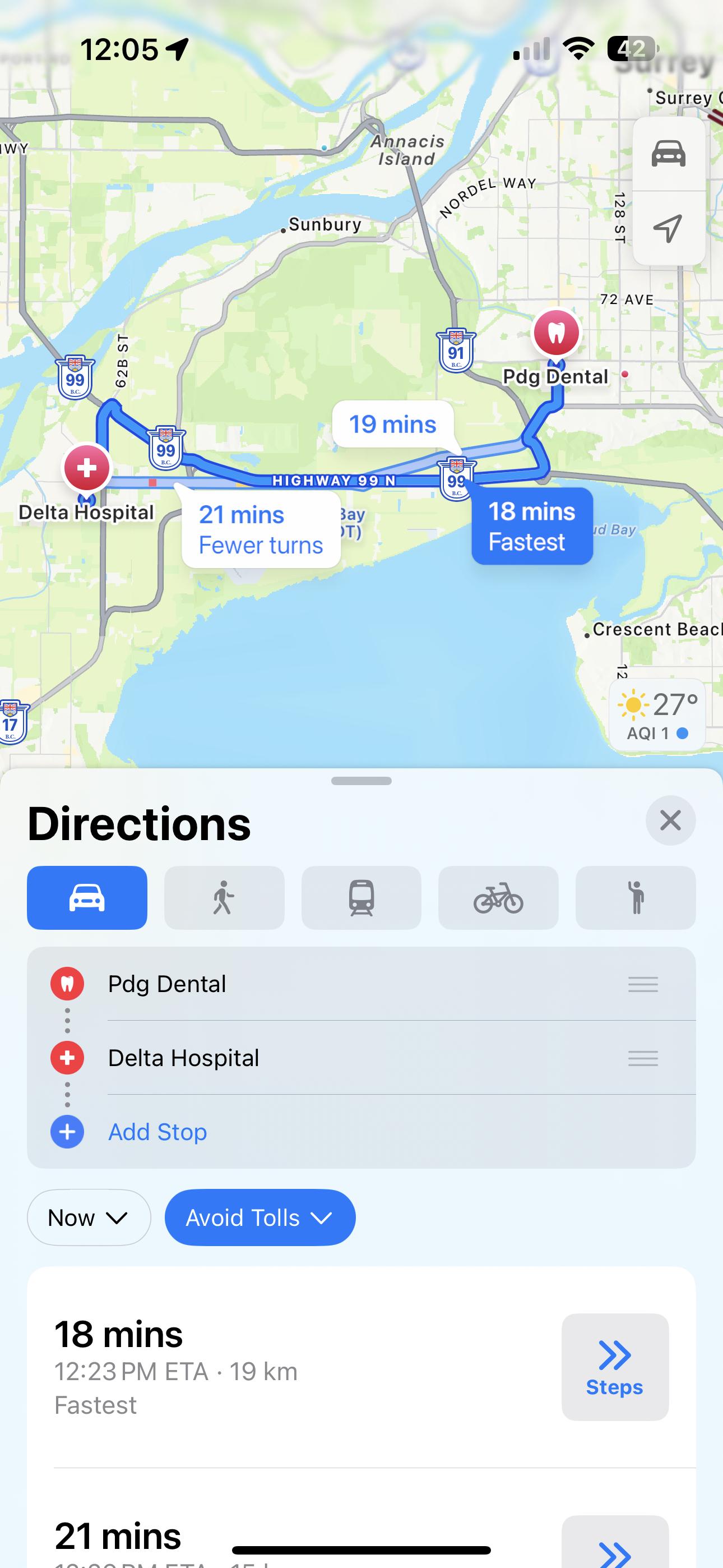Switch to walking directions
This screenshot has height=1568, width=723.
[x=224, y=897]
